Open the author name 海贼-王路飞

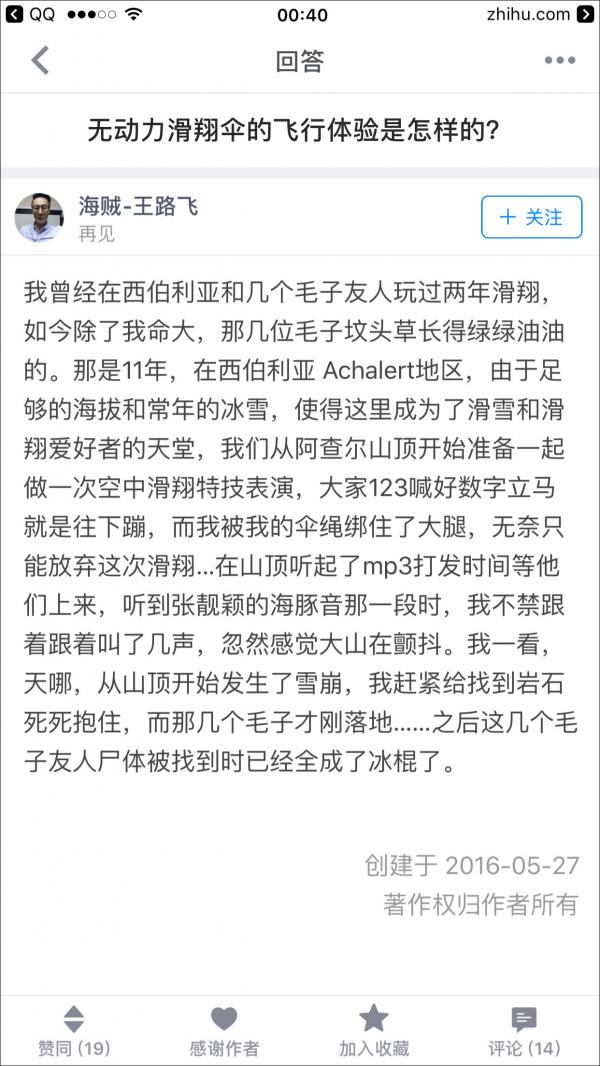138,207
